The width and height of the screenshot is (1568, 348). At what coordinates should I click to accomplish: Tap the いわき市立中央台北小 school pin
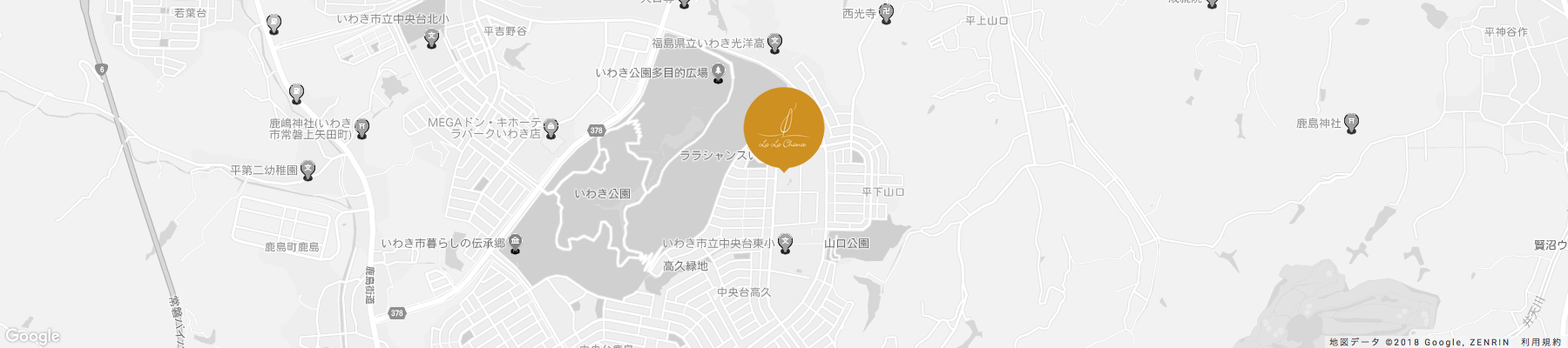(x=431, y=38)
